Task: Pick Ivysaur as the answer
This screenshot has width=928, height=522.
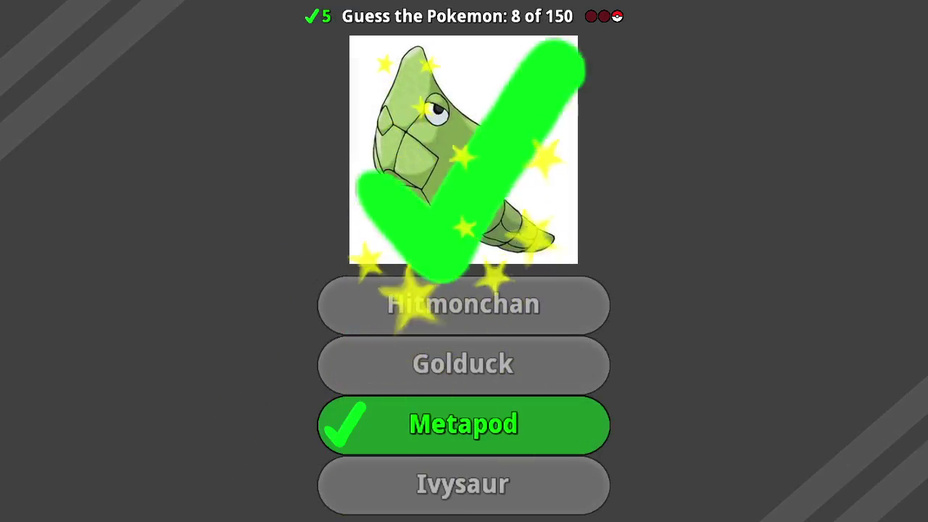Action: (463, 485)
